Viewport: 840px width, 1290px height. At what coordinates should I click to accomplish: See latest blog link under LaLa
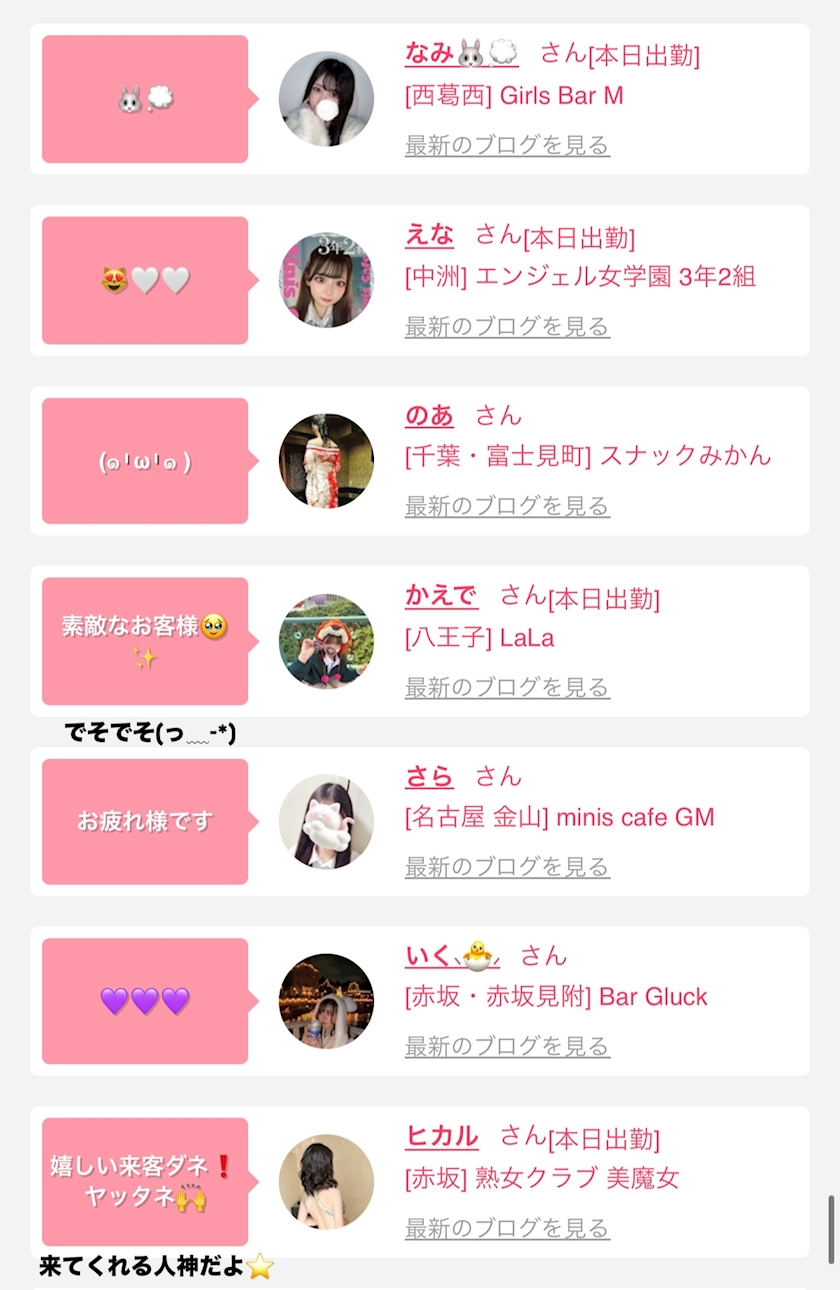click(x=507, y=688)
